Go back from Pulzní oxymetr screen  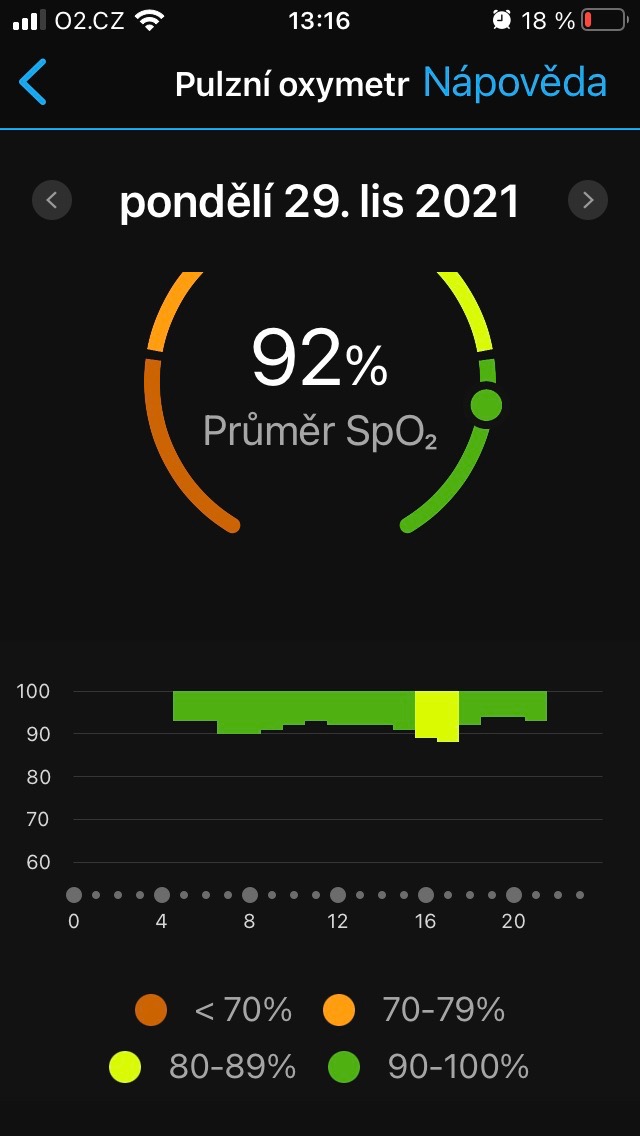pyautogui.click(x=33, y=82)
